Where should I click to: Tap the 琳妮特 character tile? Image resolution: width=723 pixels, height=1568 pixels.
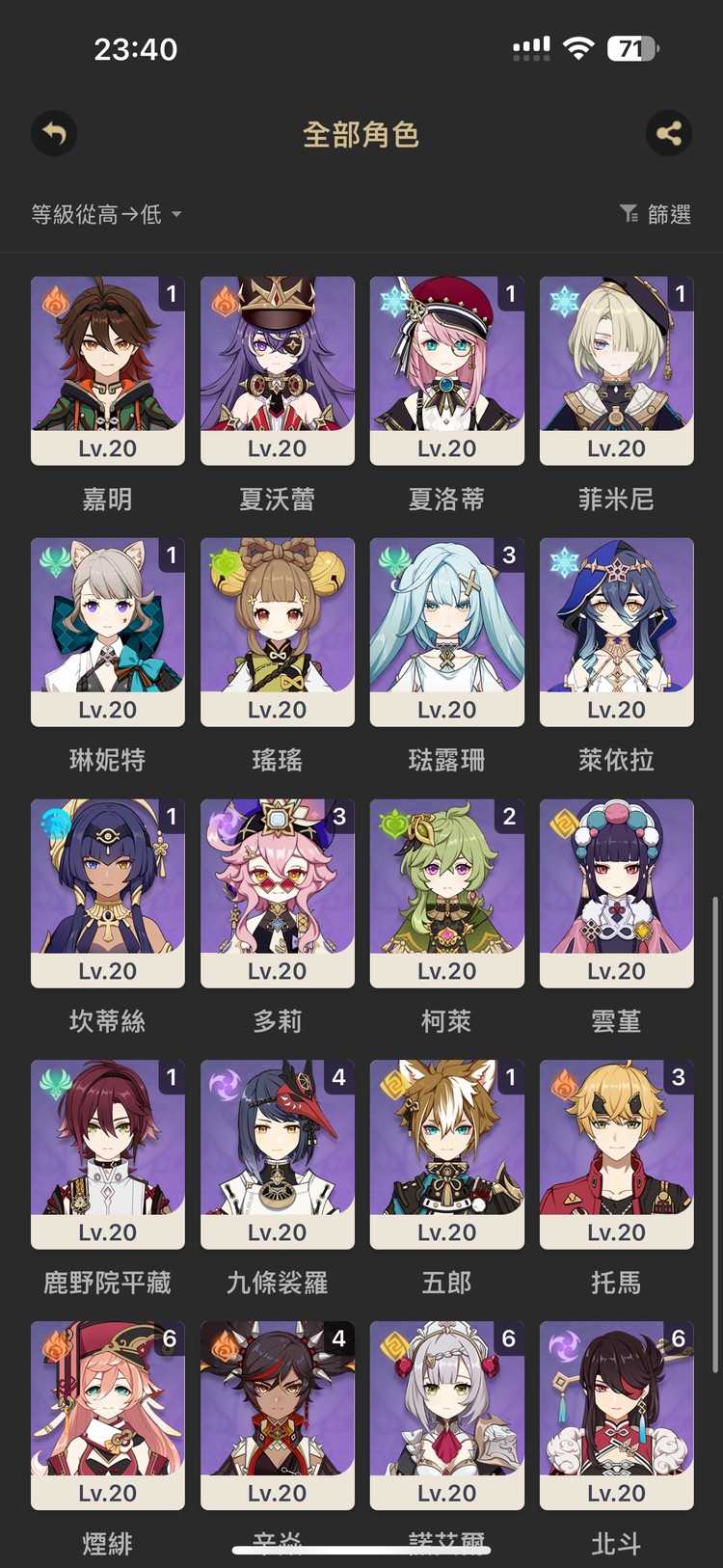[108, 633]
